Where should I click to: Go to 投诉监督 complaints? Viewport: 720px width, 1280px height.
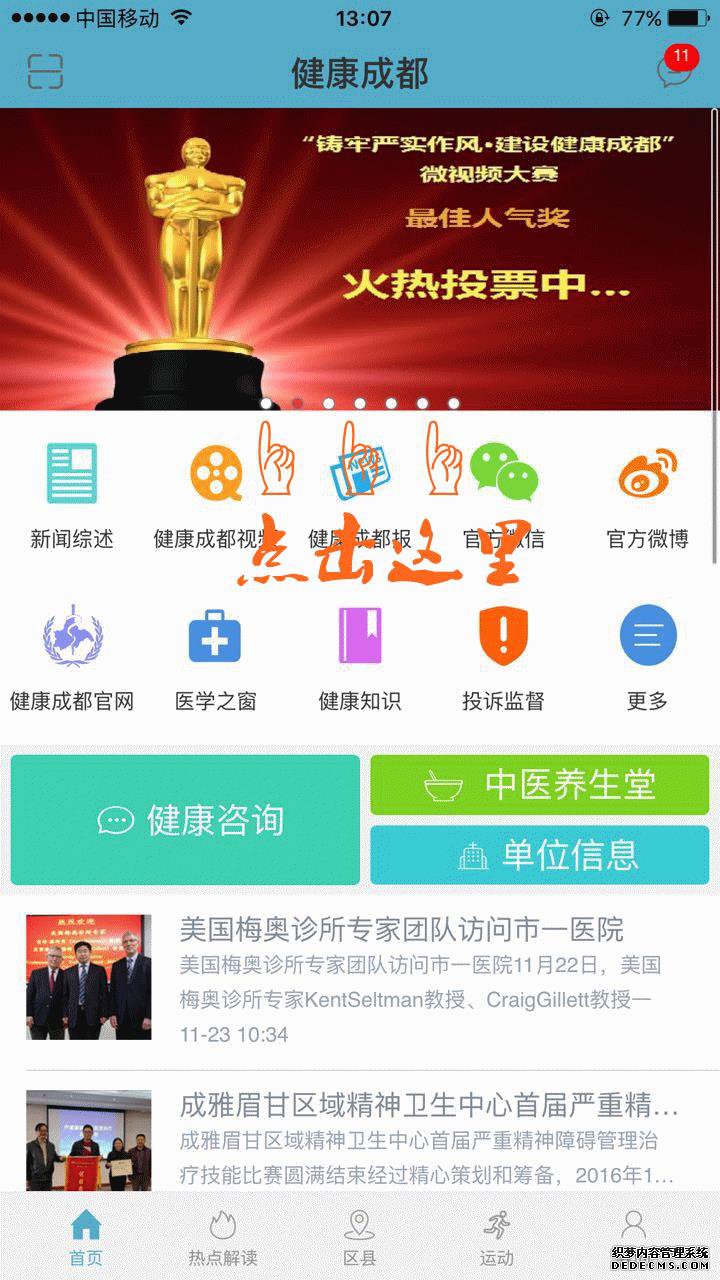[x=503, y=657]
